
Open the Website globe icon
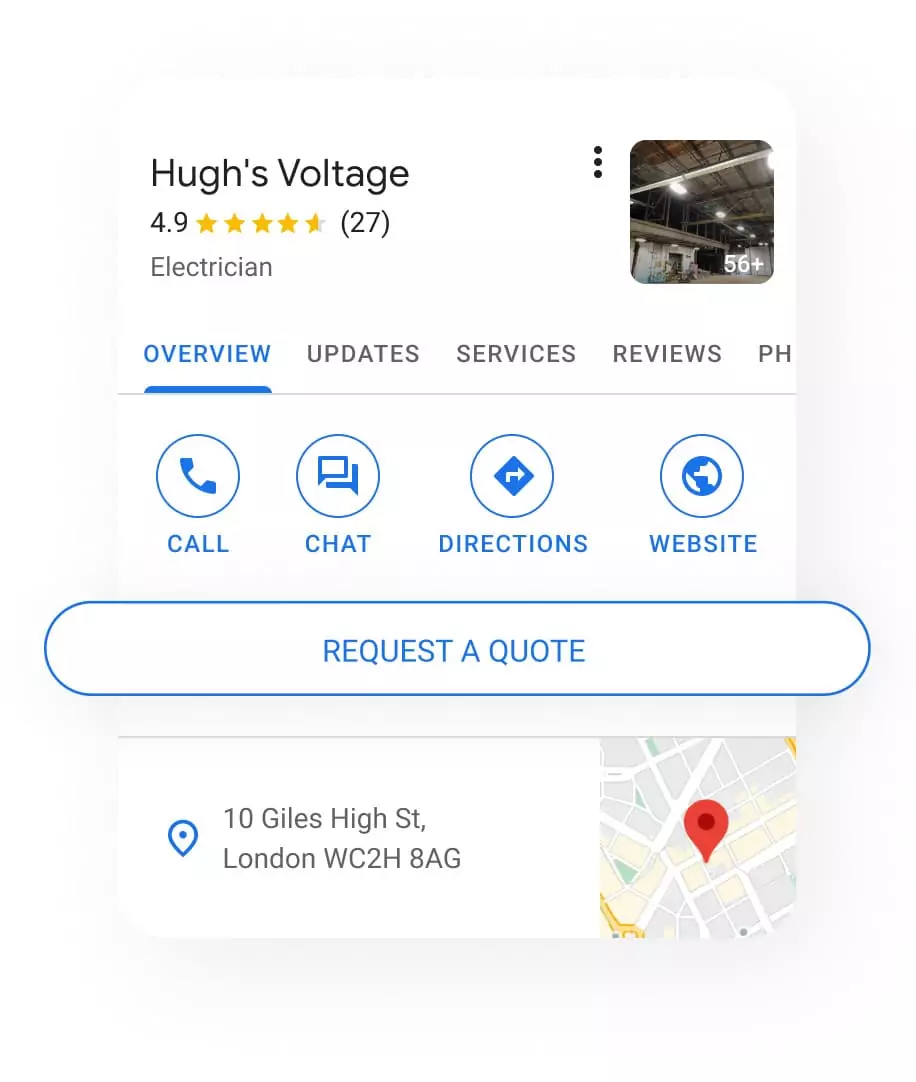(x=702, y=475)
